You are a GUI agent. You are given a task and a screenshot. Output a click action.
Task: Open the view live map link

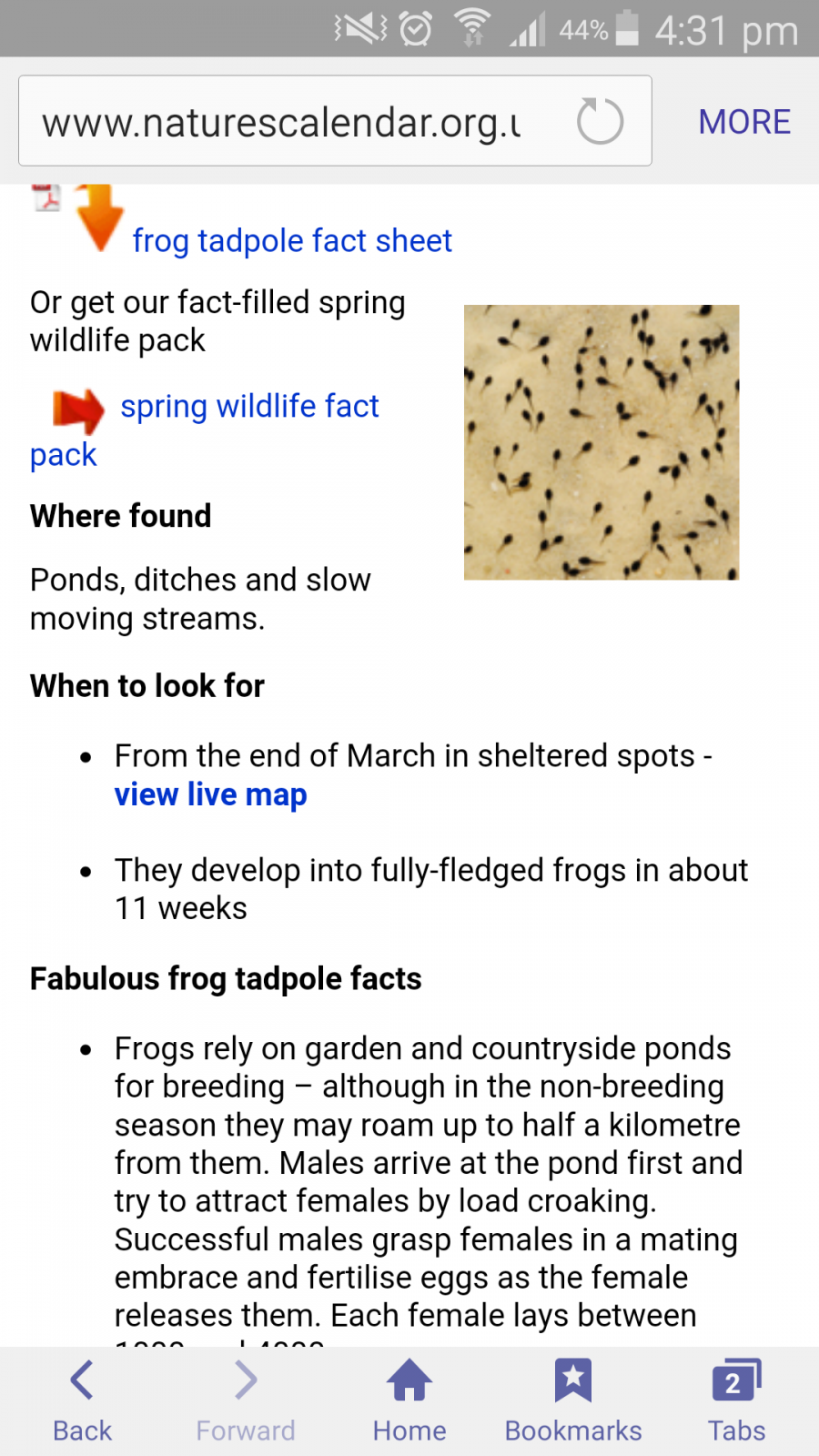(210, 794)
